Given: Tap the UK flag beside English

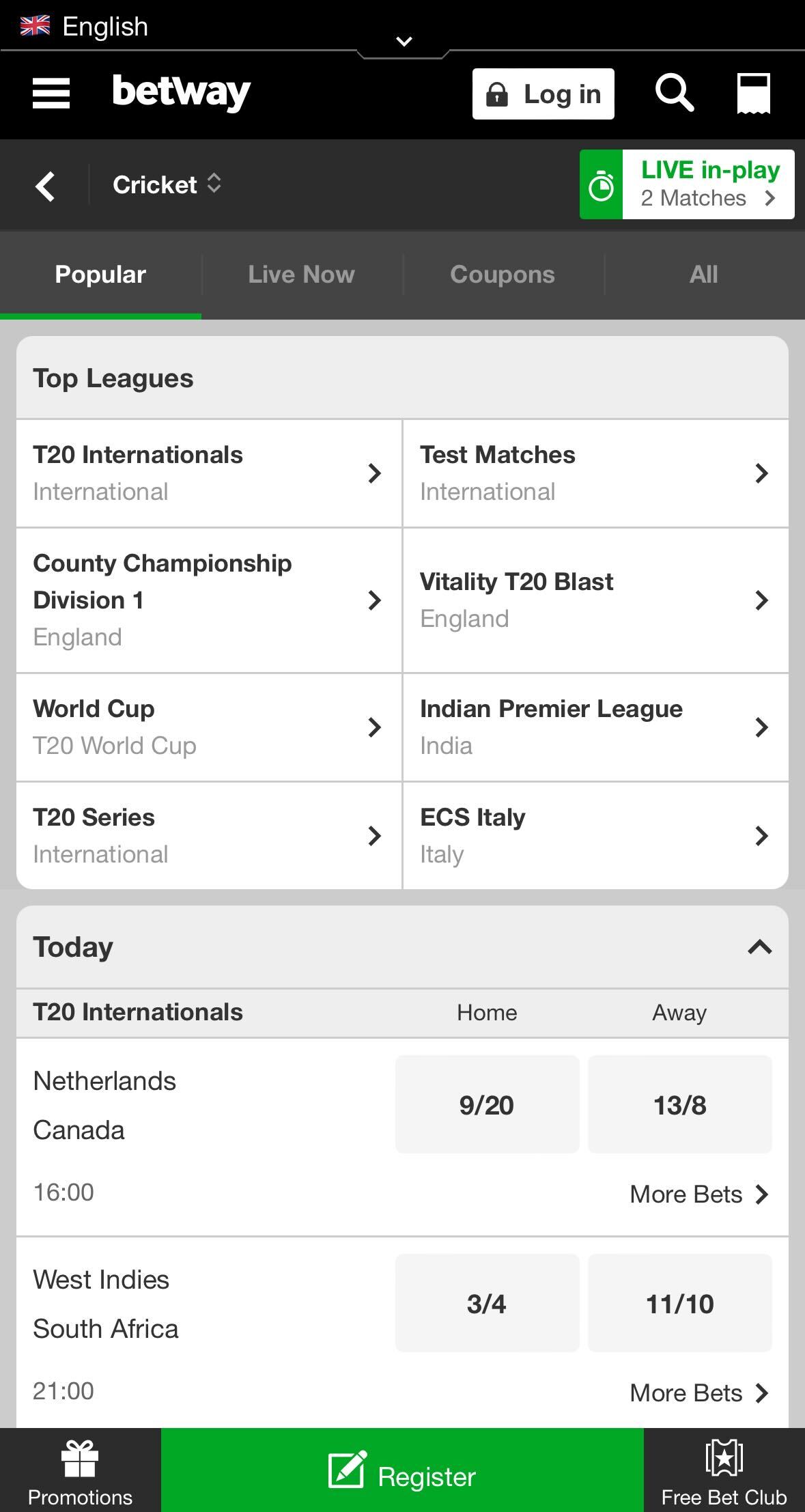Looking at the screenshot, I should tap(36, 25).
